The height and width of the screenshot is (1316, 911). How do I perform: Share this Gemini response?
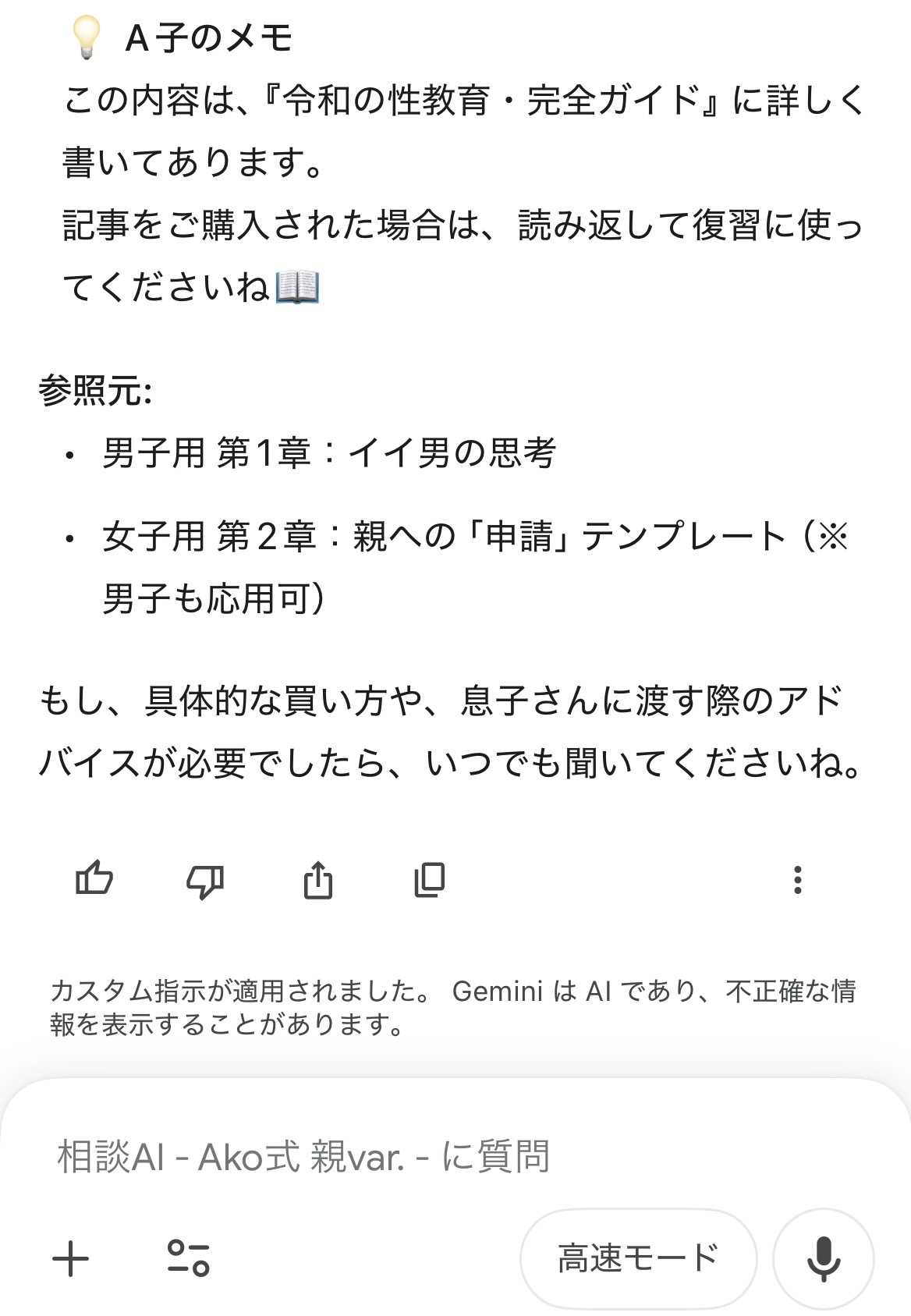(x=317, y=880)
